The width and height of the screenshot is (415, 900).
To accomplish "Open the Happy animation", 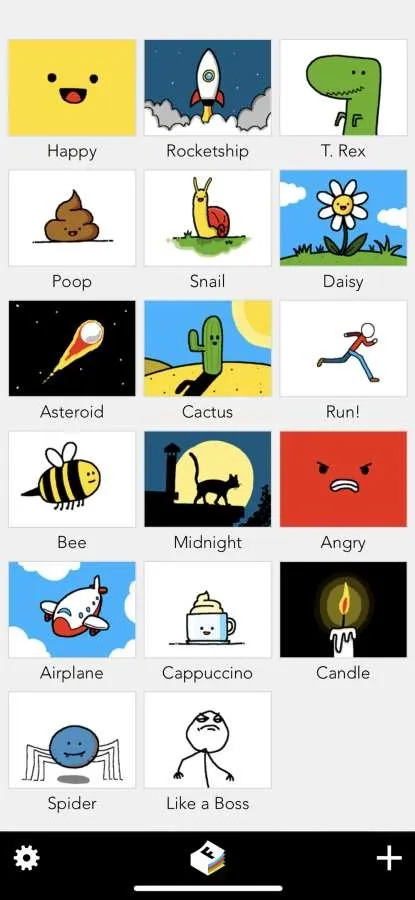I will click(72, 88).
